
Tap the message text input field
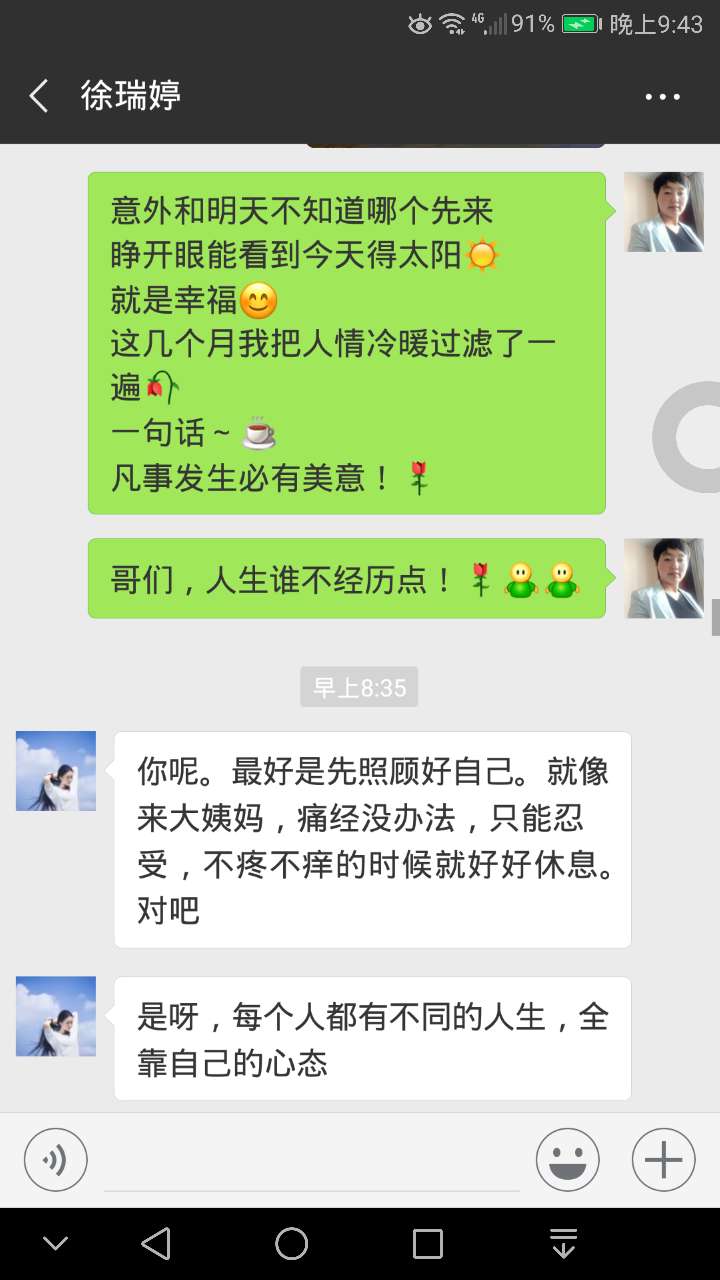click(310, 1159)
